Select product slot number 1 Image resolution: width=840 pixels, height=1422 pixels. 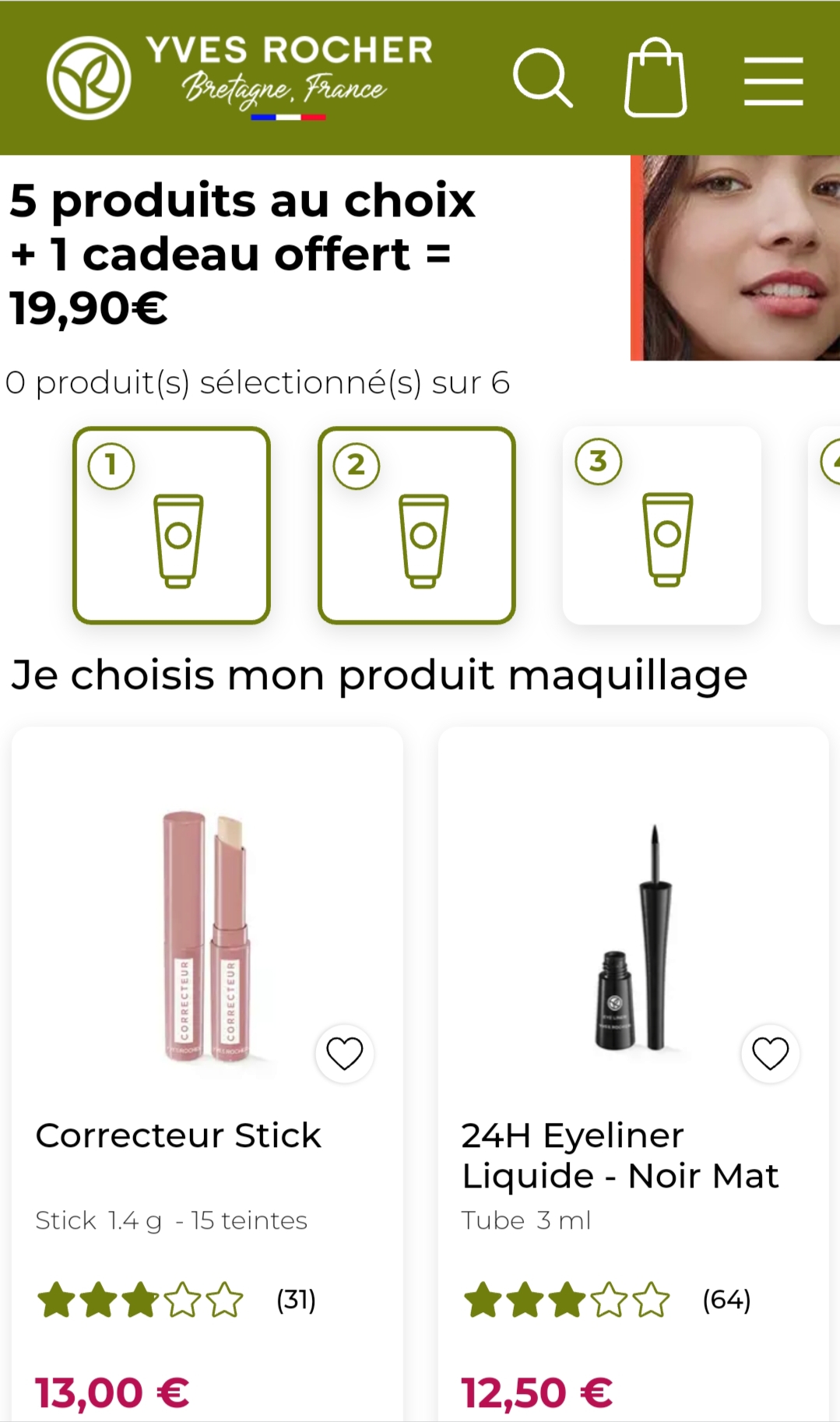171,526
